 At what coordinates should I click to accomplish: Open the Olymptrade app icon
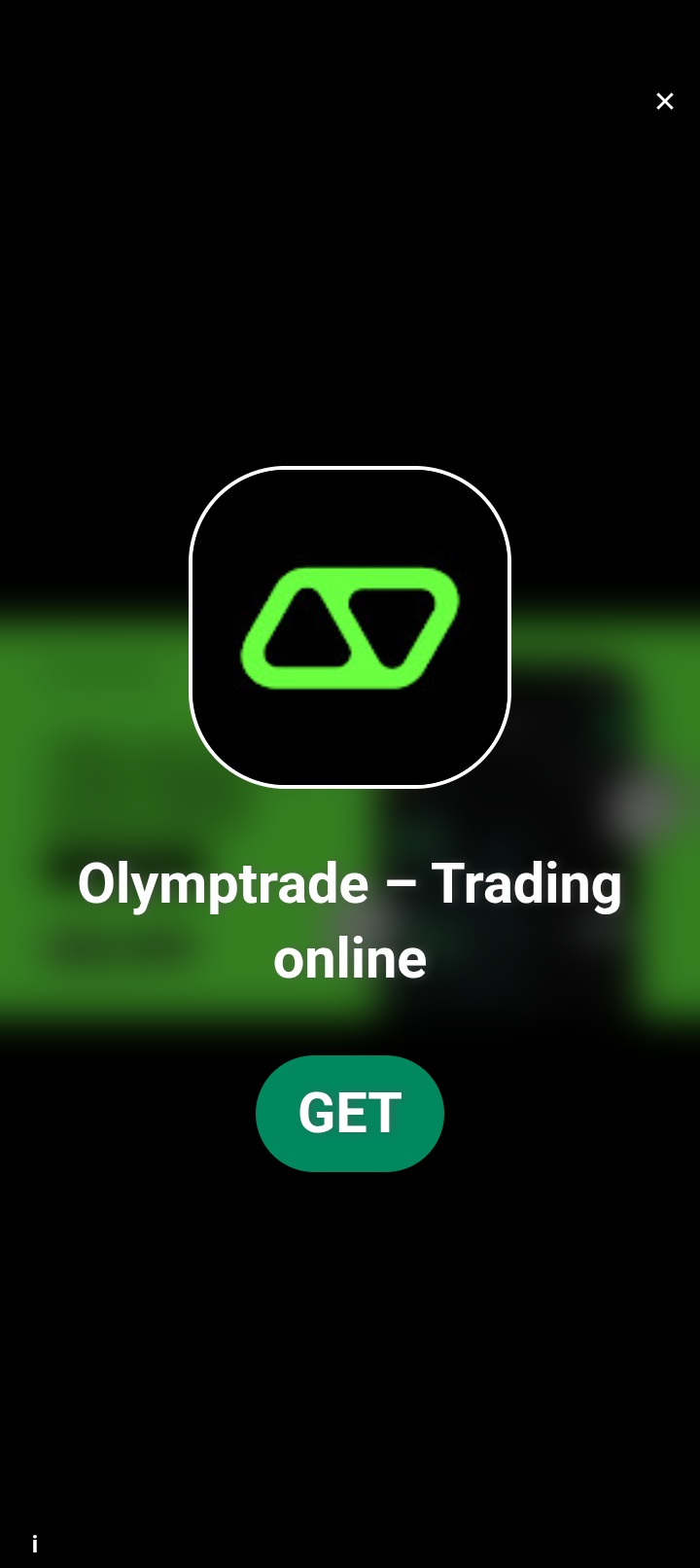pos(350,627)
